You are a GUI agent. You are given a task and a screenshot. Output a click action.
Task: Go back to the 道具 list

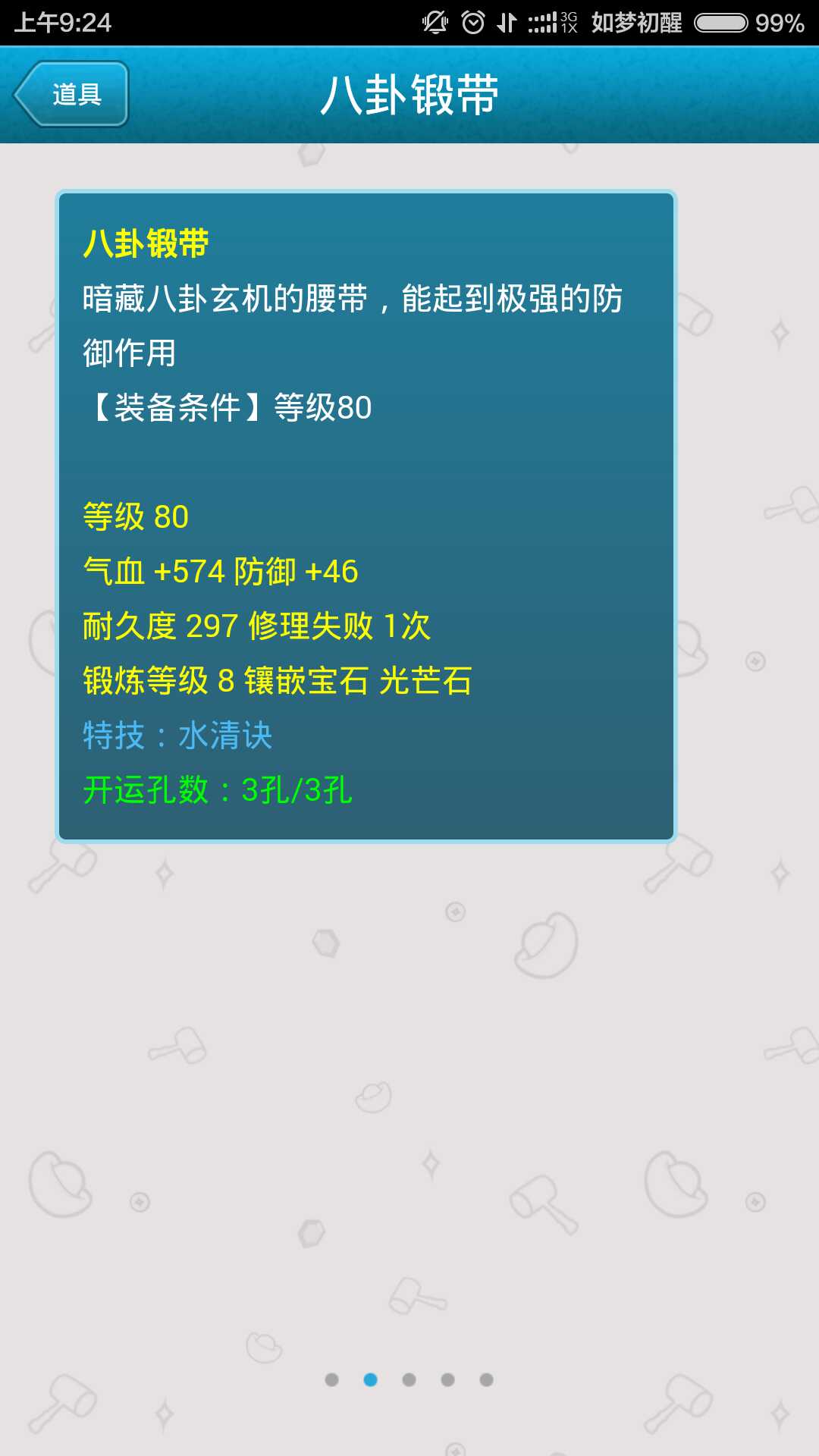(x=72, y=94)
